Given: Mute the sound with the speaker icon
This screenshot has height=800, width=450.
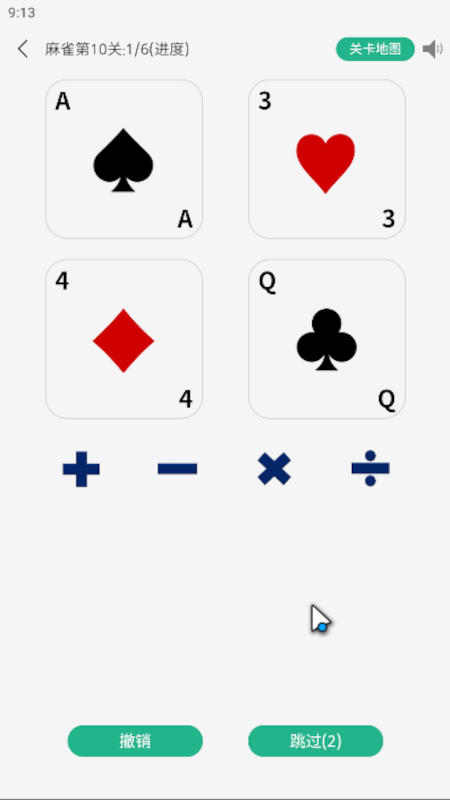Looking at the screenshot, I should [433, 49].
